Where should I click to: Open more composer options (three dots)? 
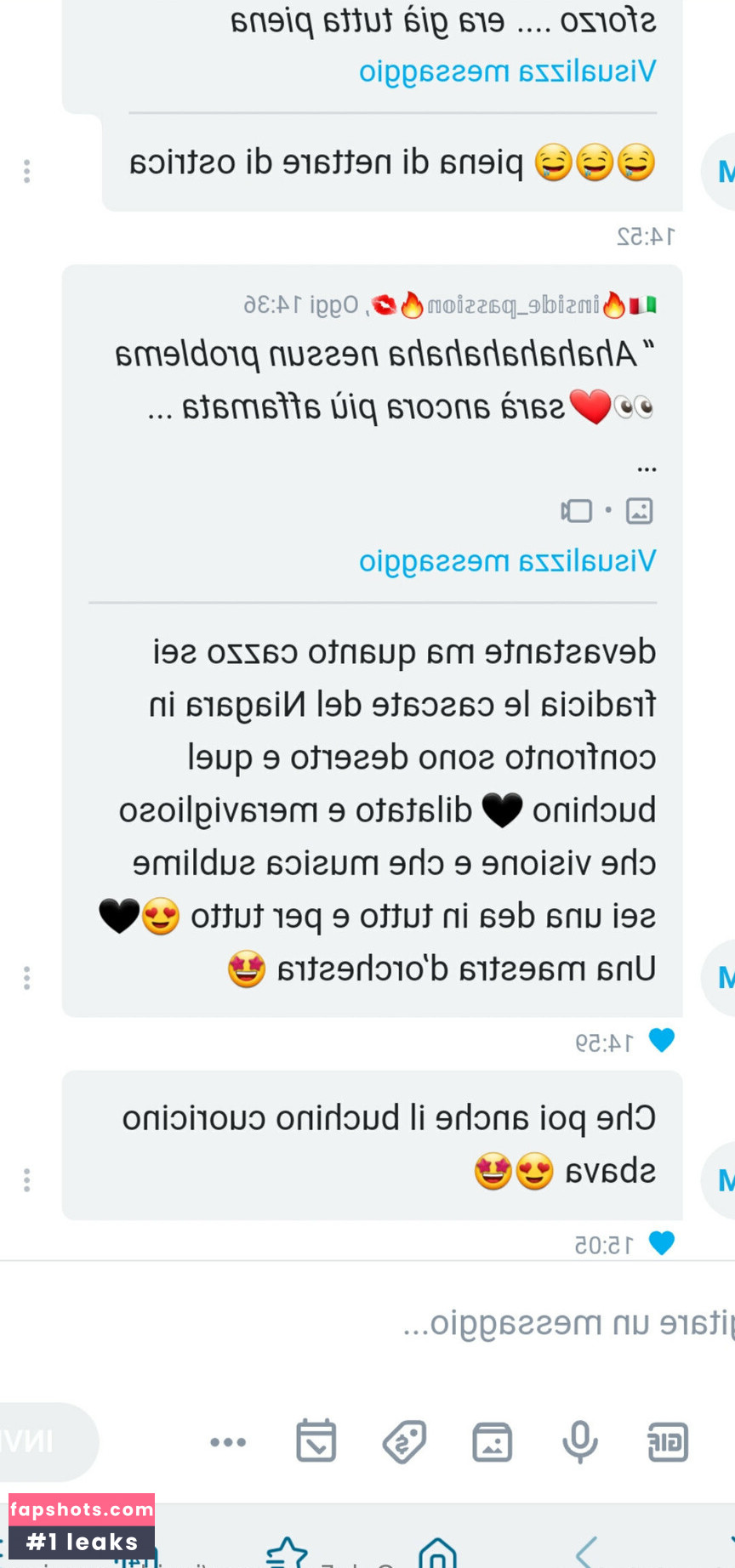pyautogui.click(x=228, y=1441)
